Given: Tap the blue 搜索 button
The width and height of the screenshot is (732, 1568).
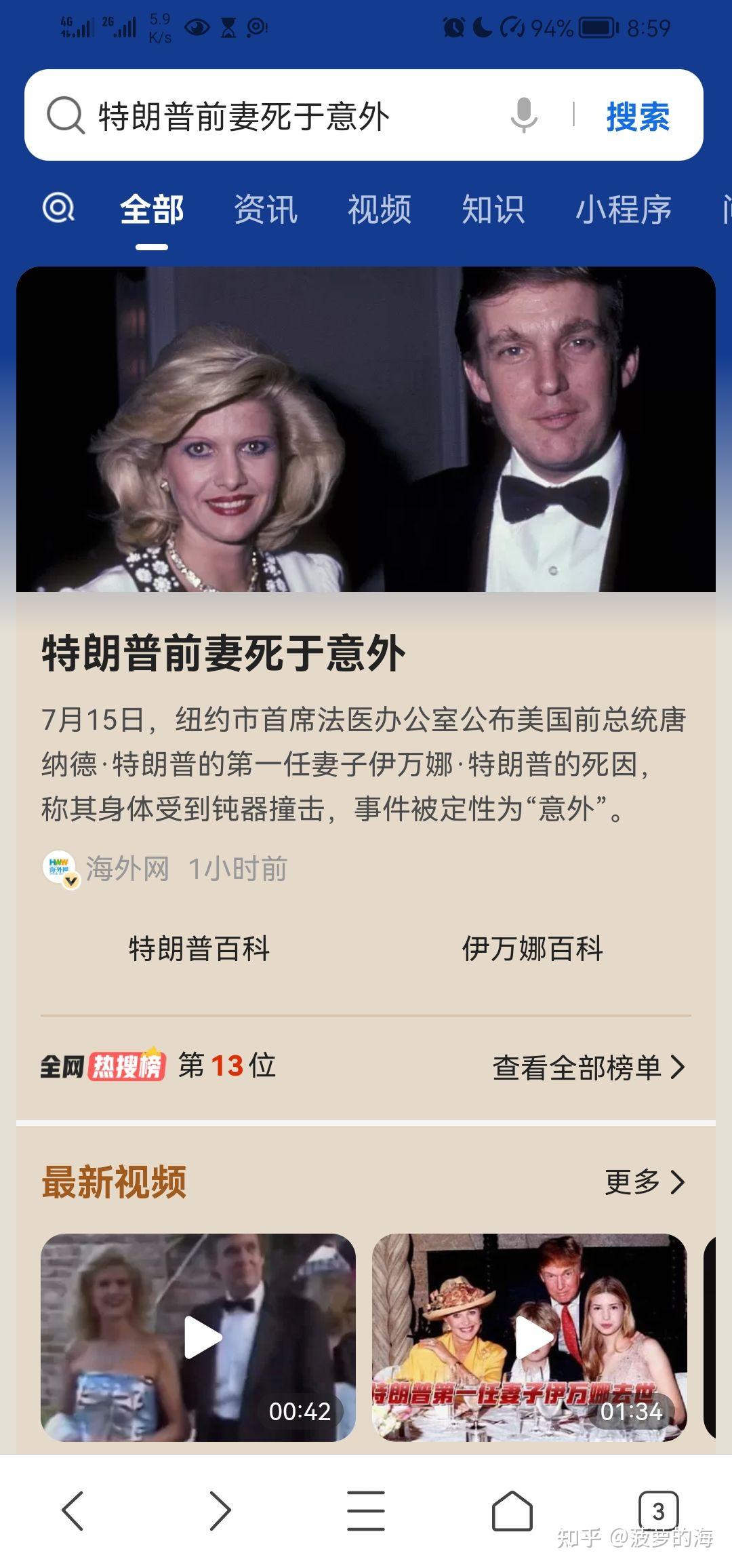Looking at the screenshot, I should click(x=637, y=116).
